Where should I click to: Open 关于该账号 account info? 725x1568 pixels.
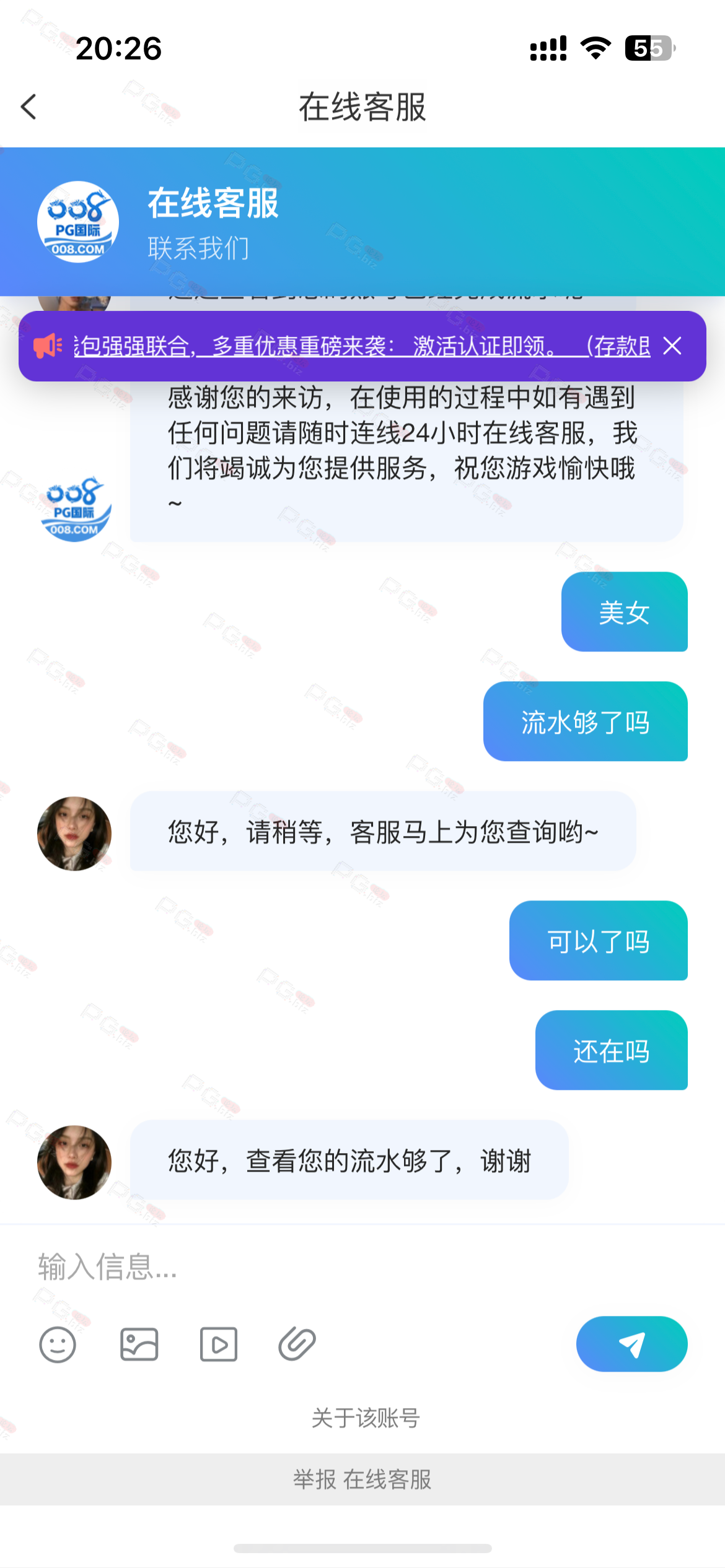click(x=366, y=1418)
